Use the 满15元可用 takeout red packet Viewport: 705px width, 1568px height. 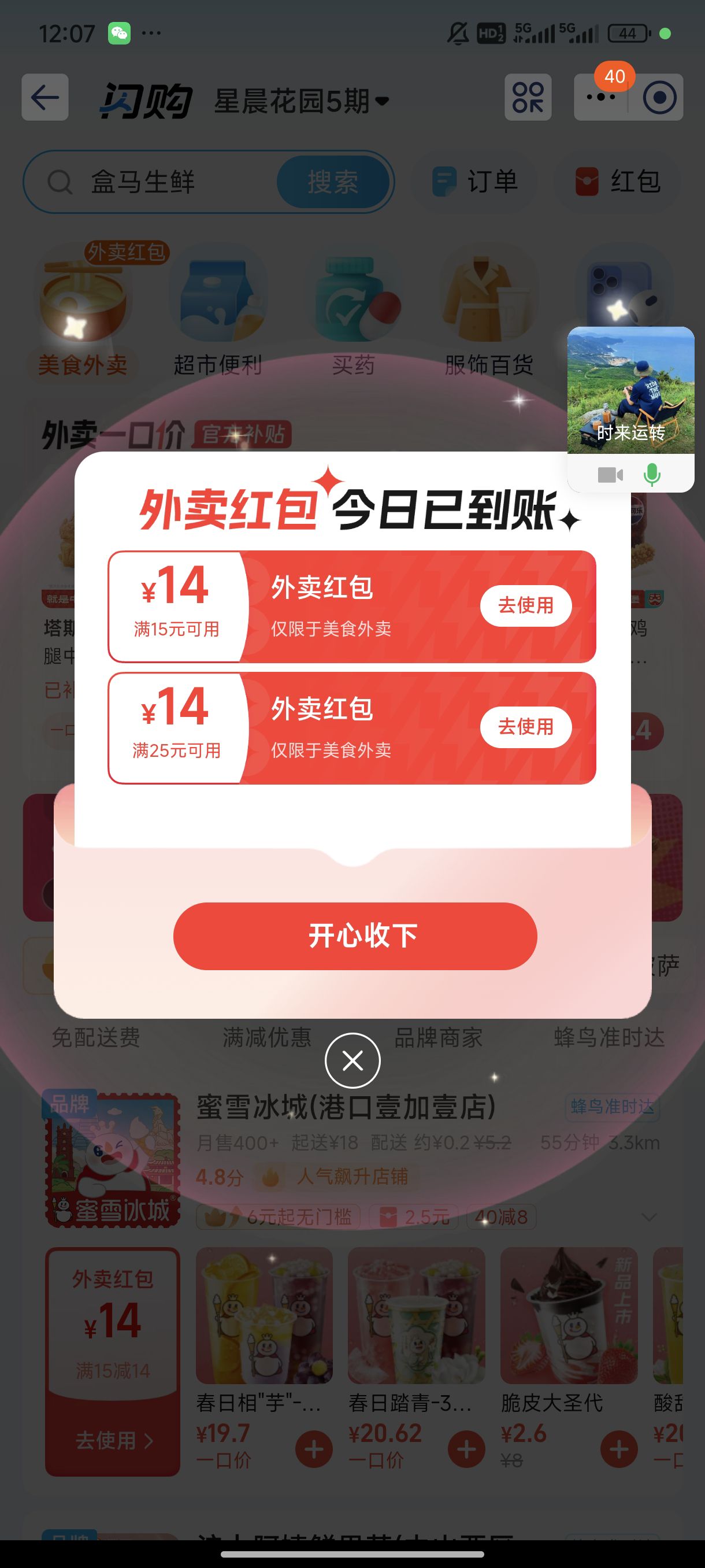click(x=525, y=605)
